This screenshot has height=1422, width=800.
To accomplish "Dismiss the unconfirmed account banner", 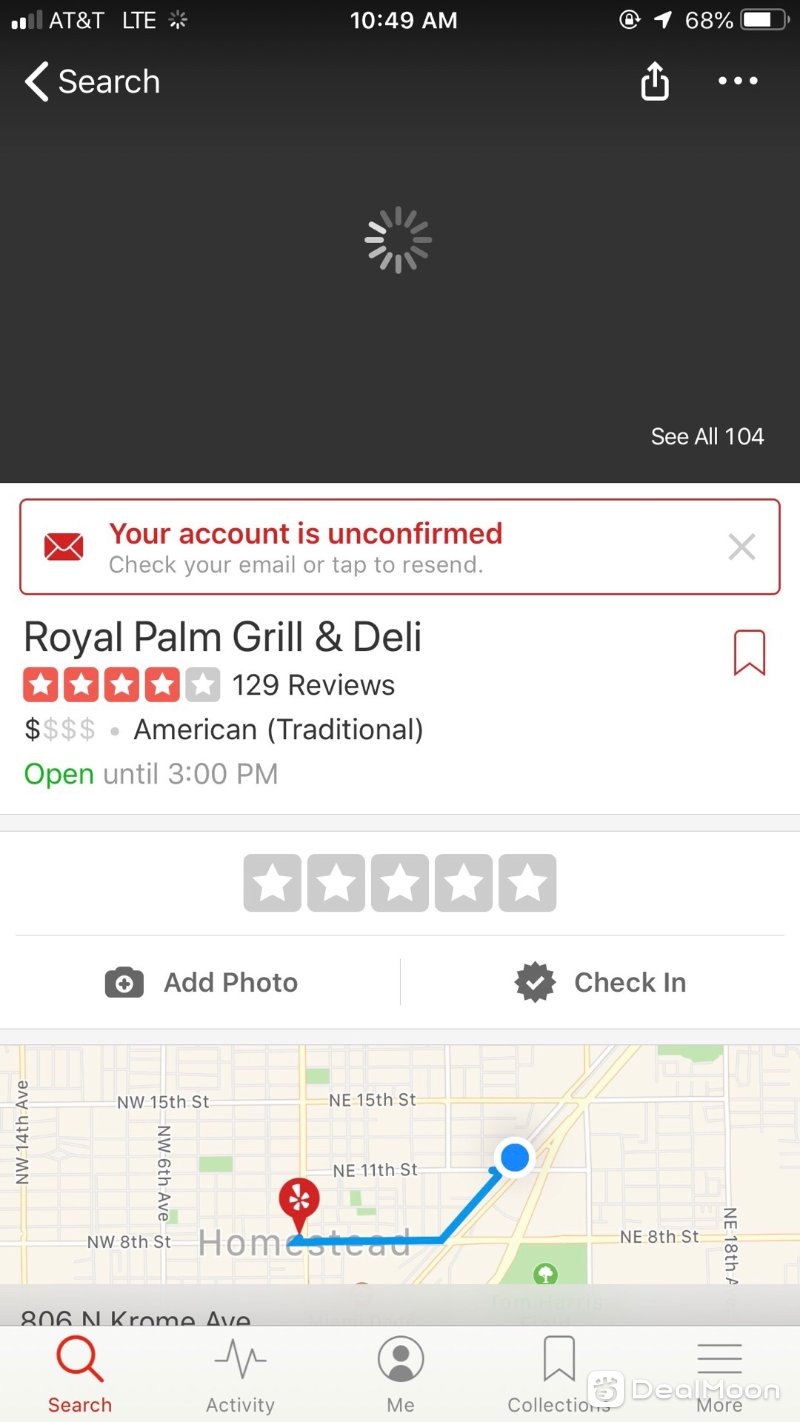I will pos(742,547).
